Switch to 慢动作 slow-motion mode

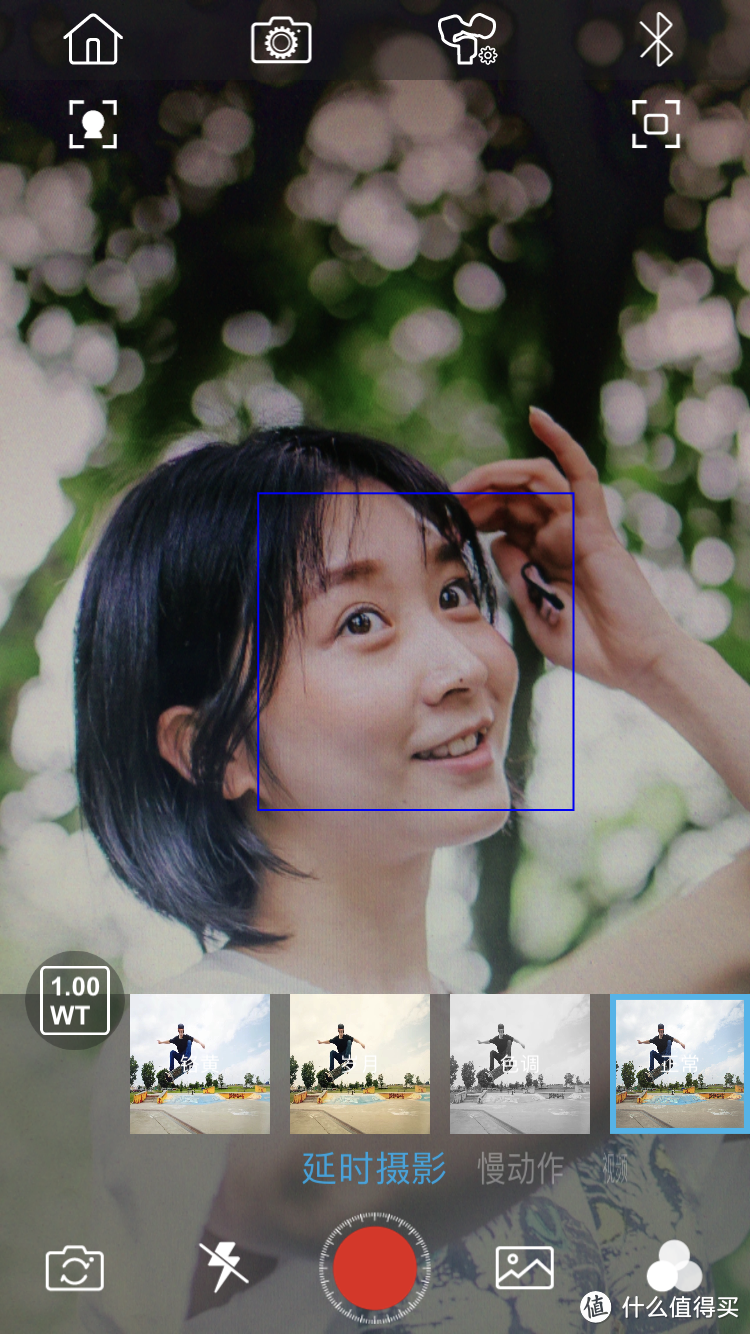pyautogui.click(x=521, y=1168)
